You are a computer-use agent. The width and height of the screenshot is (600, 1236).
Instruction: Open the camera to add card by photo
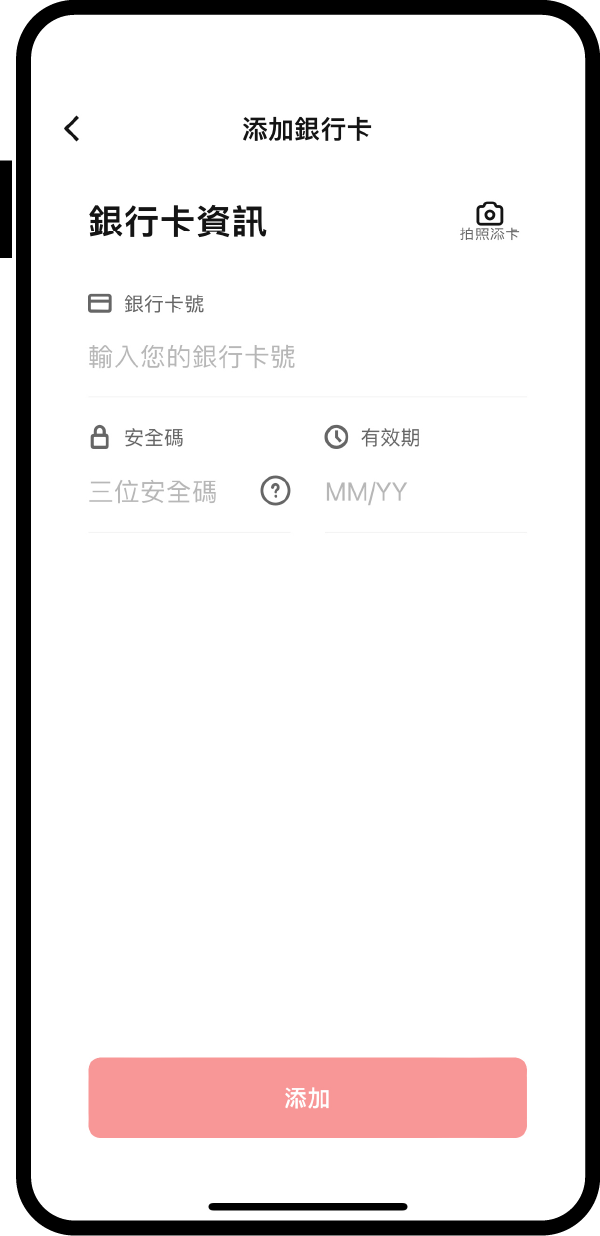(x=489, y=221)
